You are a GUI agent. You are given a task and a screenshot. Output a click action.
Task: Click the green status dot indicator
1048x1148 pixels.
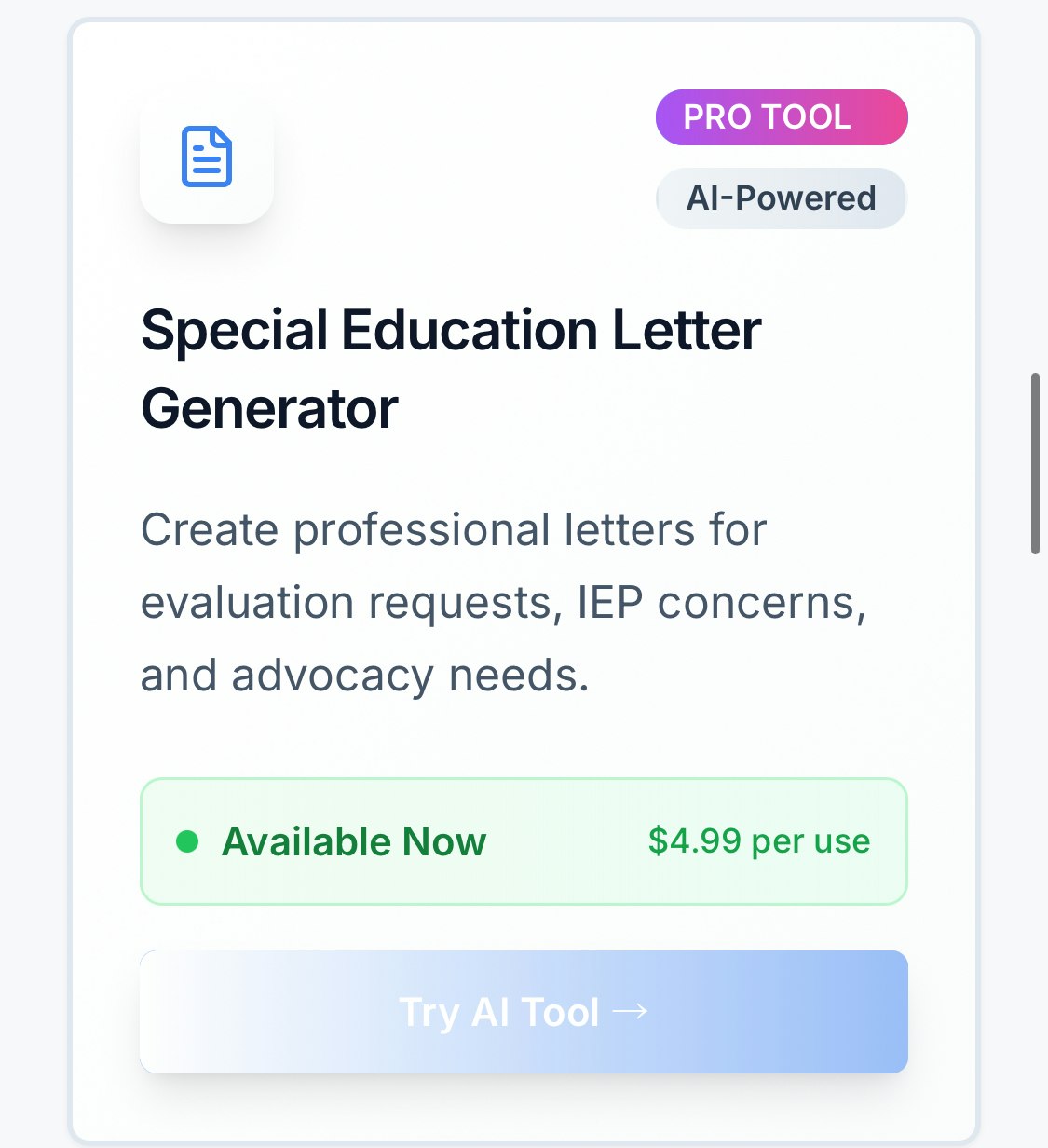188,840
